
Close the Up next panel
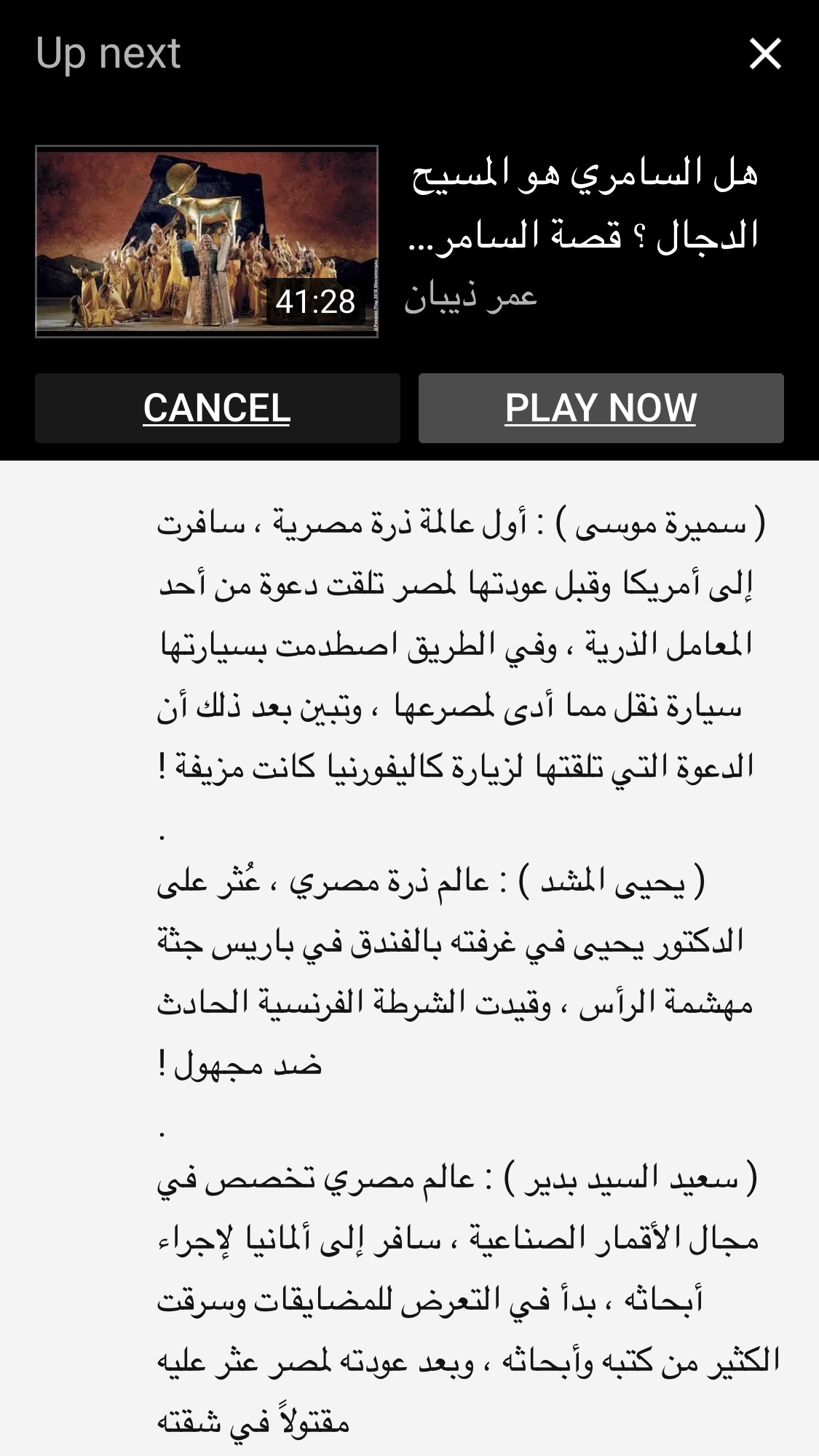pyautogui.click(x=765, y=54)
